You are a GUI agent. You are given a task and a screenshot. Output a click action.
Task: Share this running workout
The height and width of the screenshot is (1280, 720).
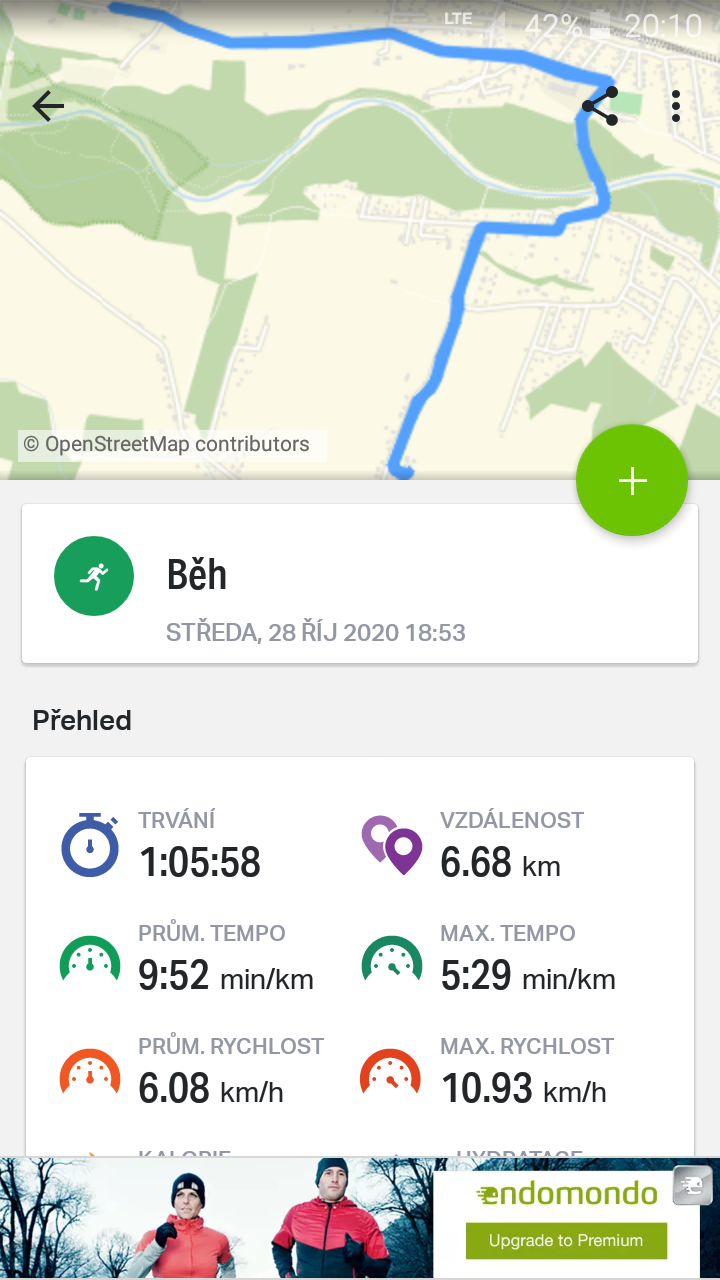[x=600, y=106]
